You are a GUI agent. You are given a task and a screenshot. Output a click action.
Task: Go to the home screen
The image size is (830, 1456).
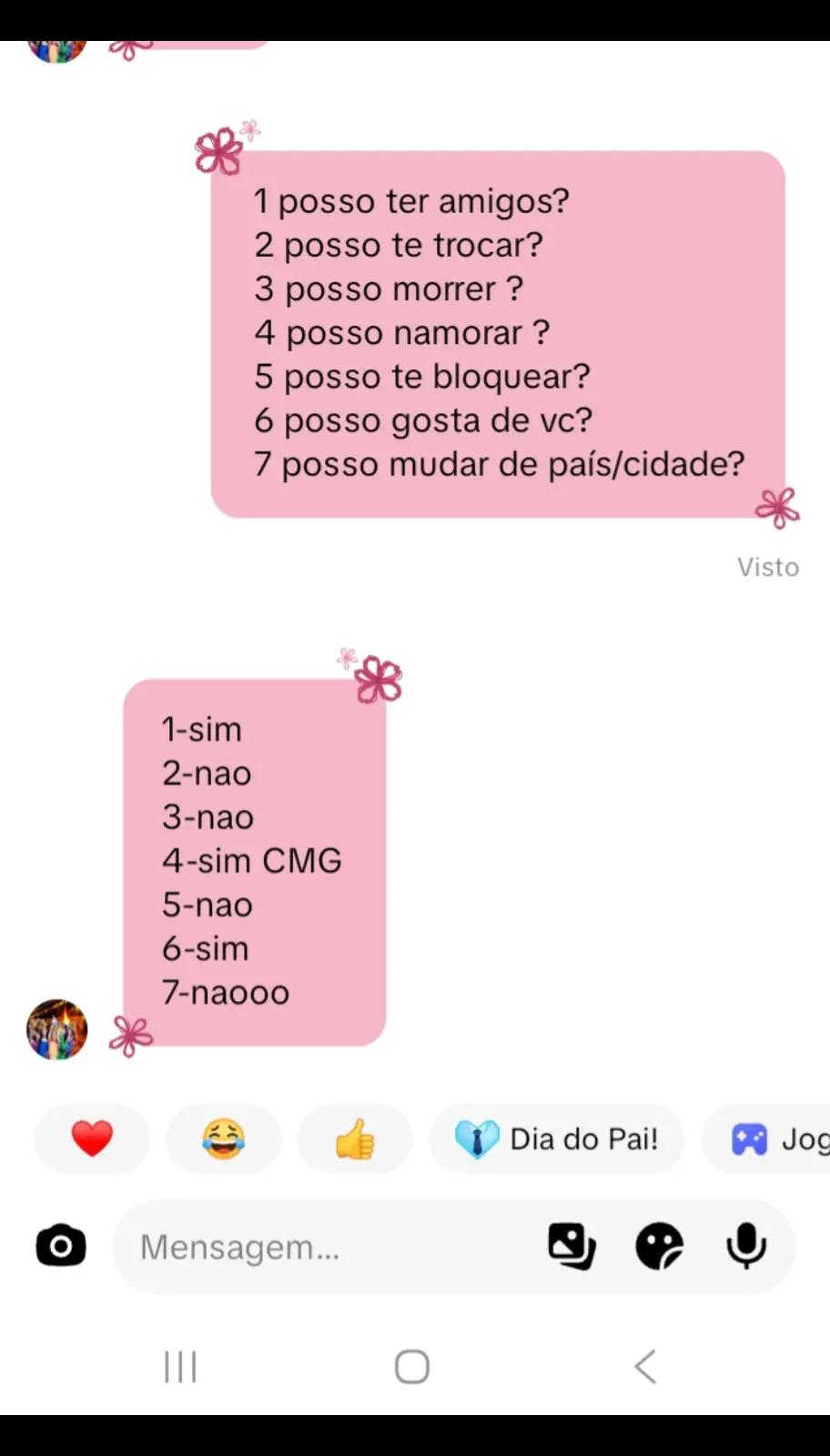412,1367
